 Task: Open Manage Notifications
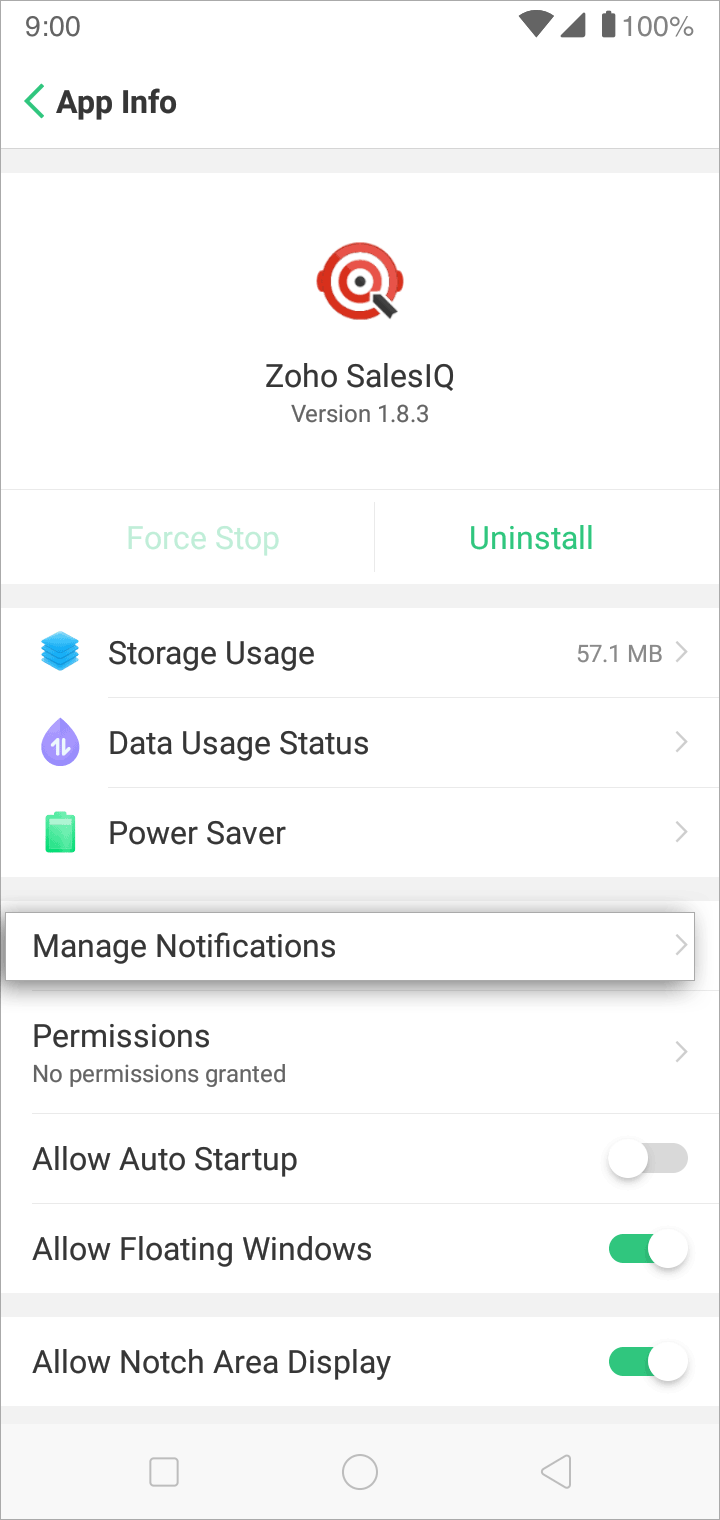pos(350,946)
